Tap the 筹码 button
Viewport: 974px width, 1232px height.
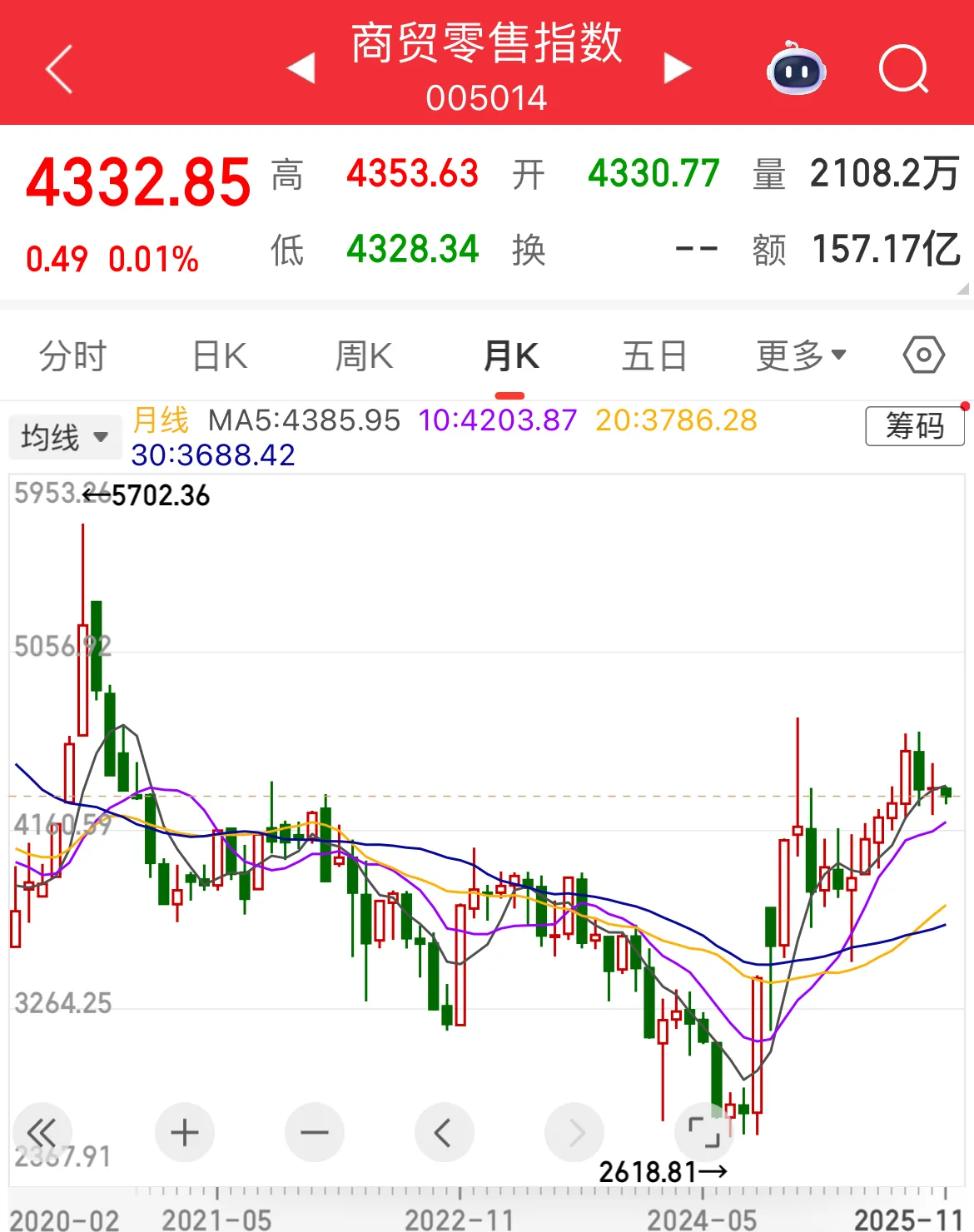[914, 426]
